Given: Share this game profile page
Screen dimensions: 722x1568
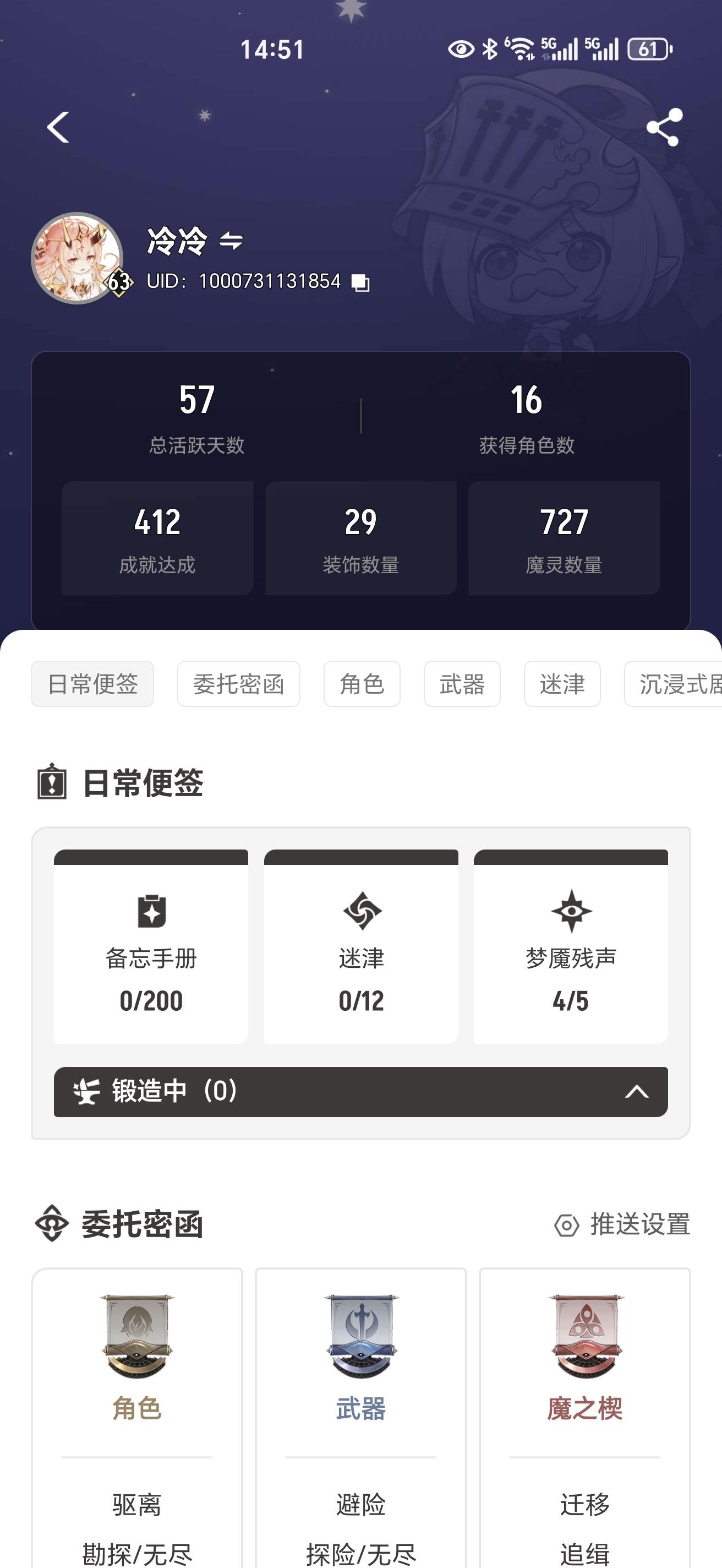Looking at the screenshot, I should coord(664,127).
